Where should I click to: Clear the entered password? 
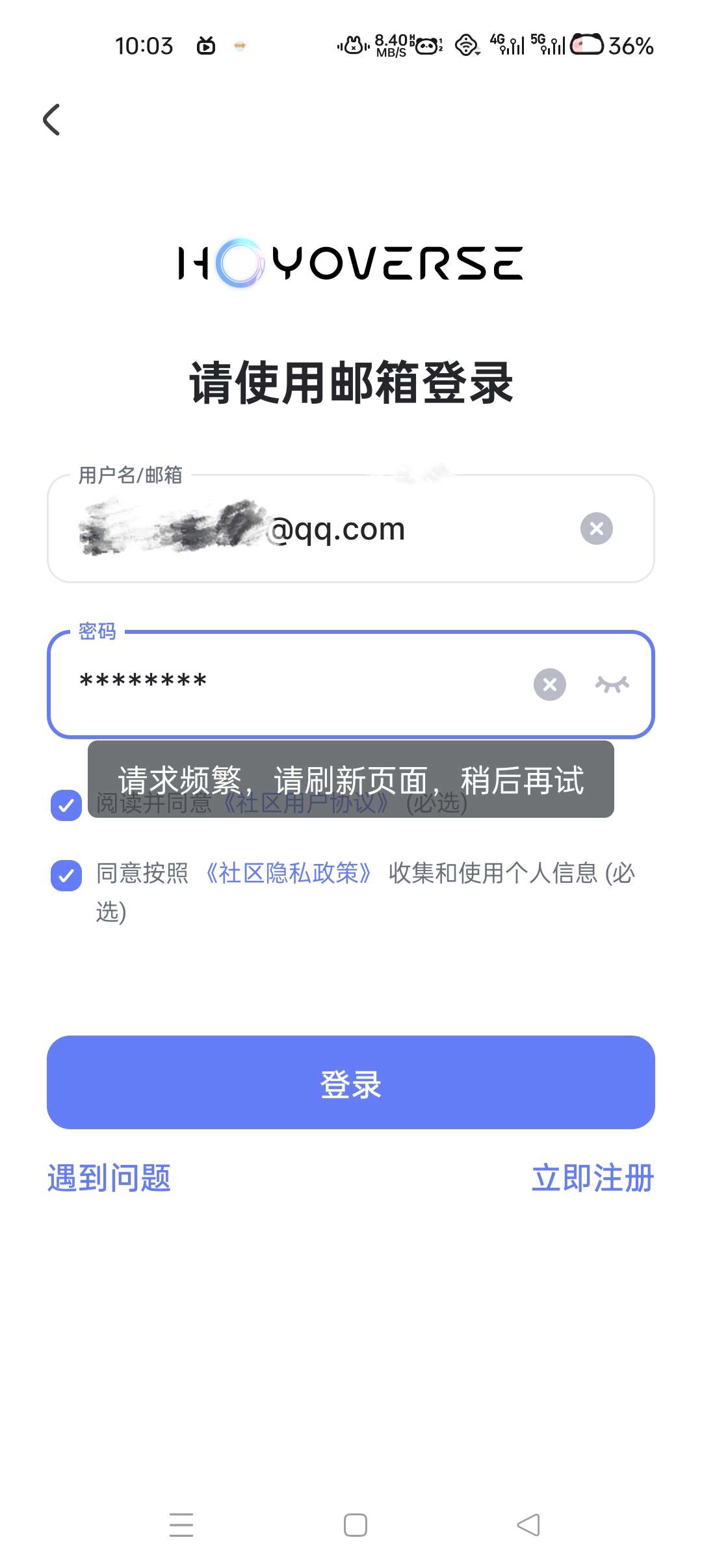click(x=549, y=684)
